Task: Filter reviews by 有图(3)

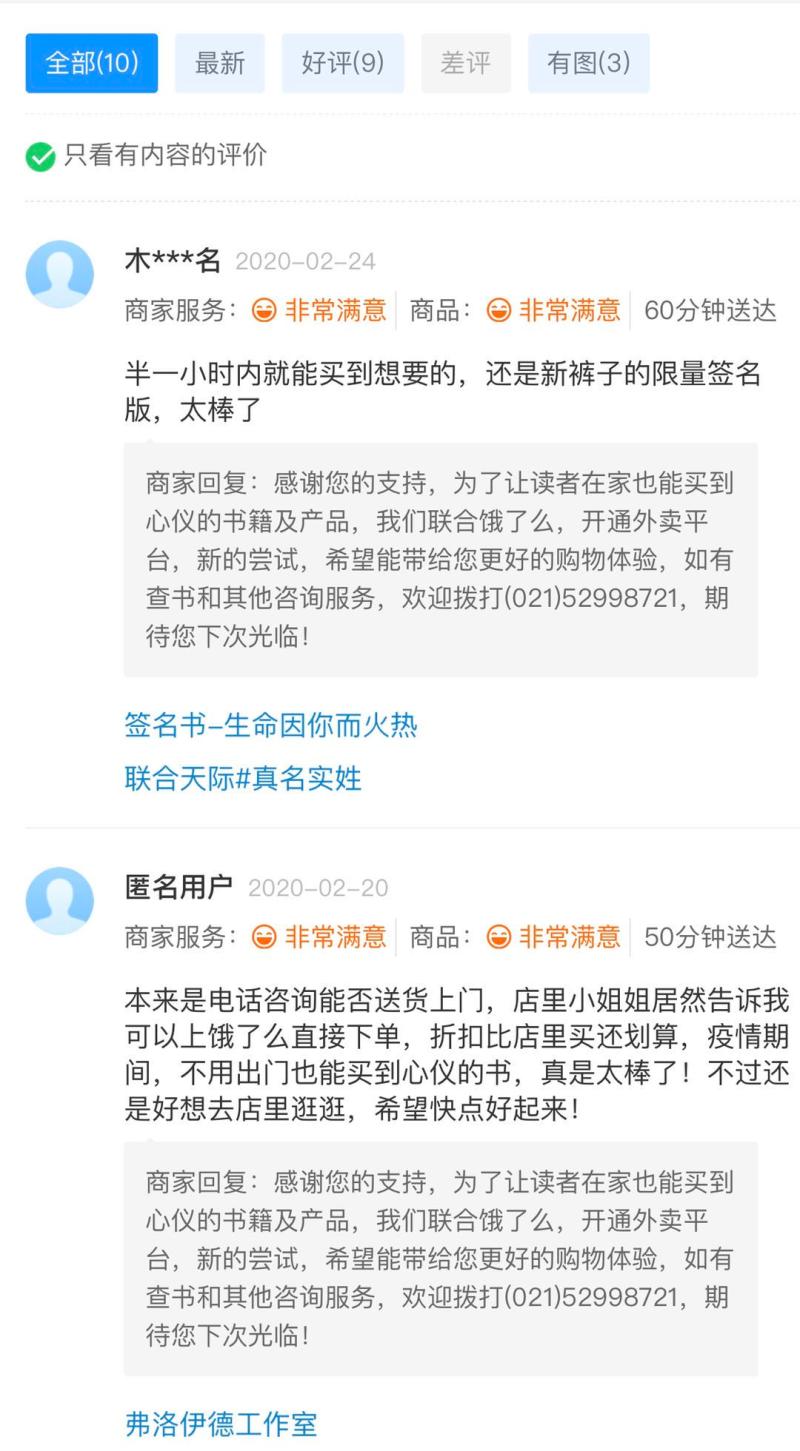Action: [589, 63]
